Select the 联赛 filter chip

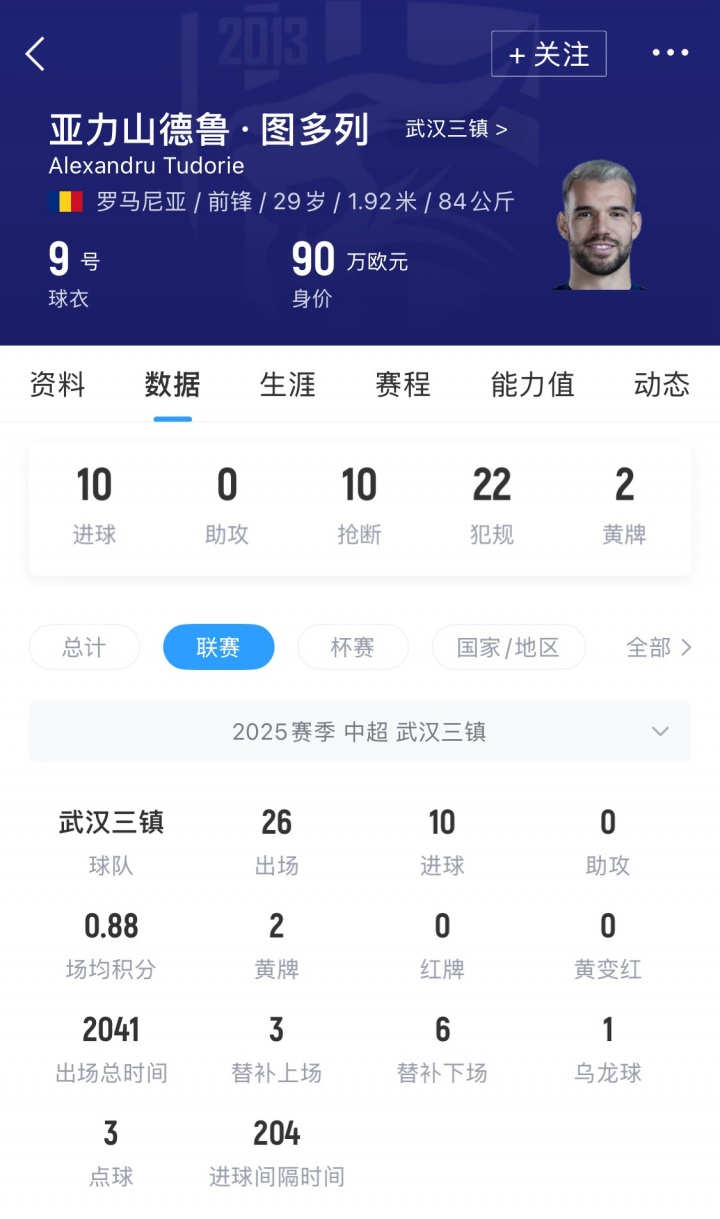click(x=218, y=647)
